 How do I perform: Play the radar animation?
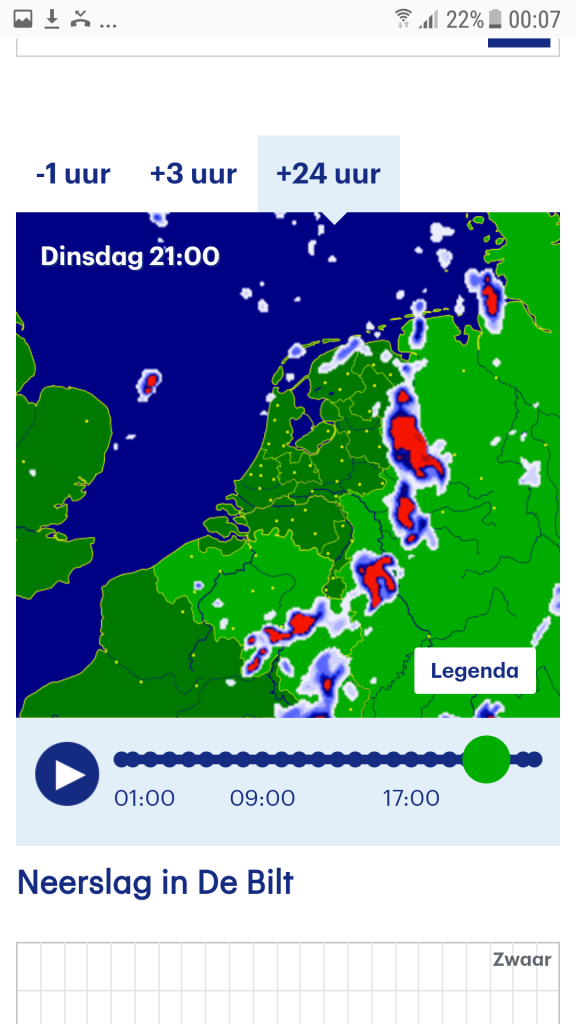coord(67,774)
